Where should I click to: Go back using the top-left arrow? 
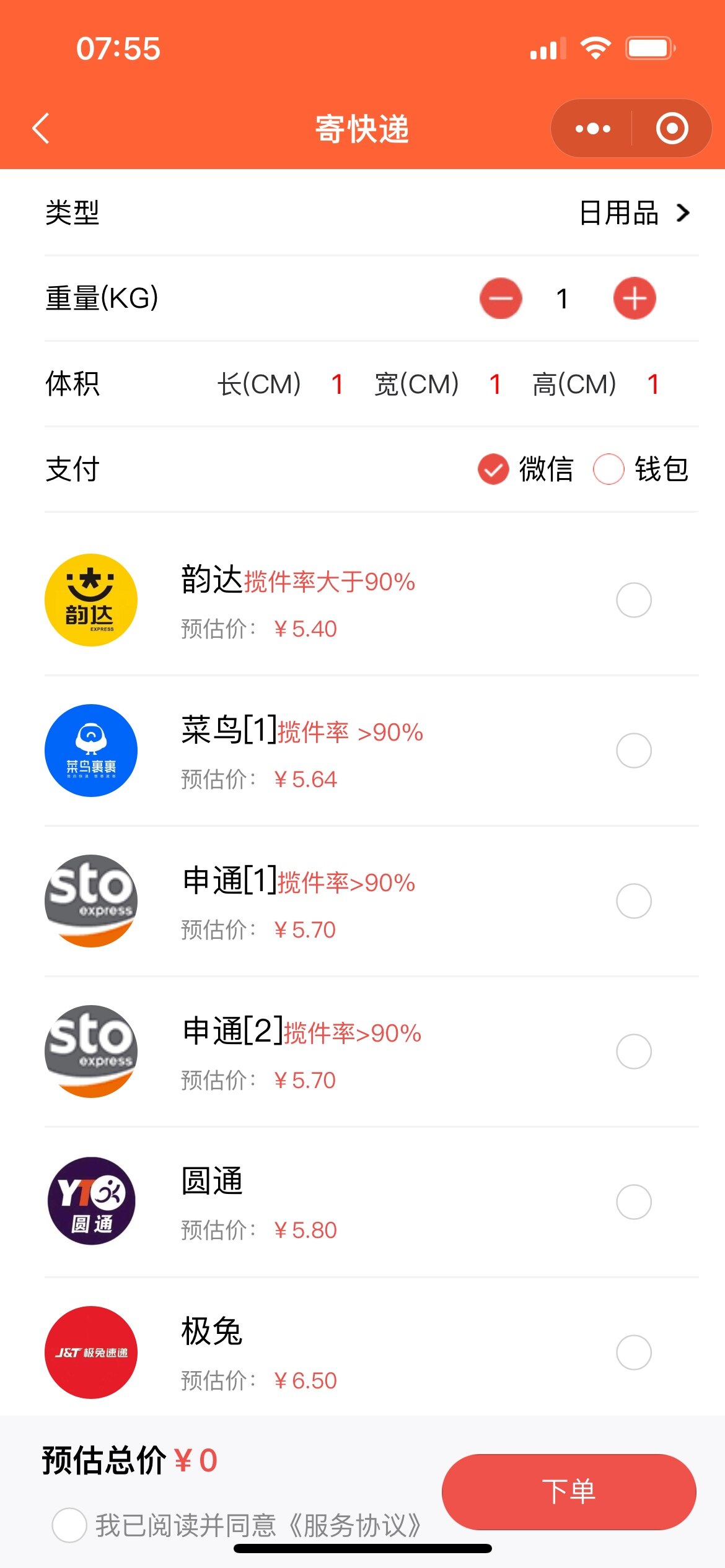[41, 129]
